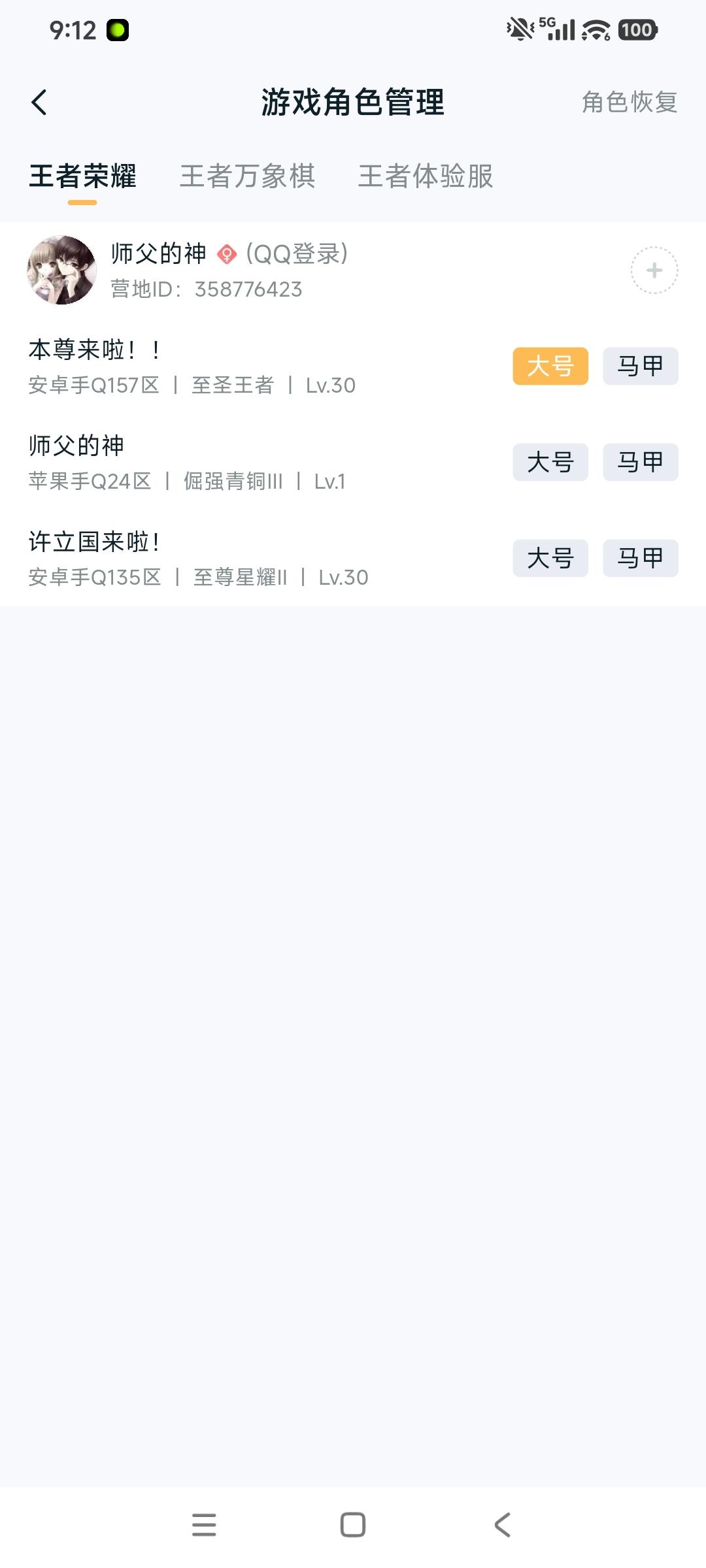
Task: Mark 师父的神 role as 大号
Action: 550,462
